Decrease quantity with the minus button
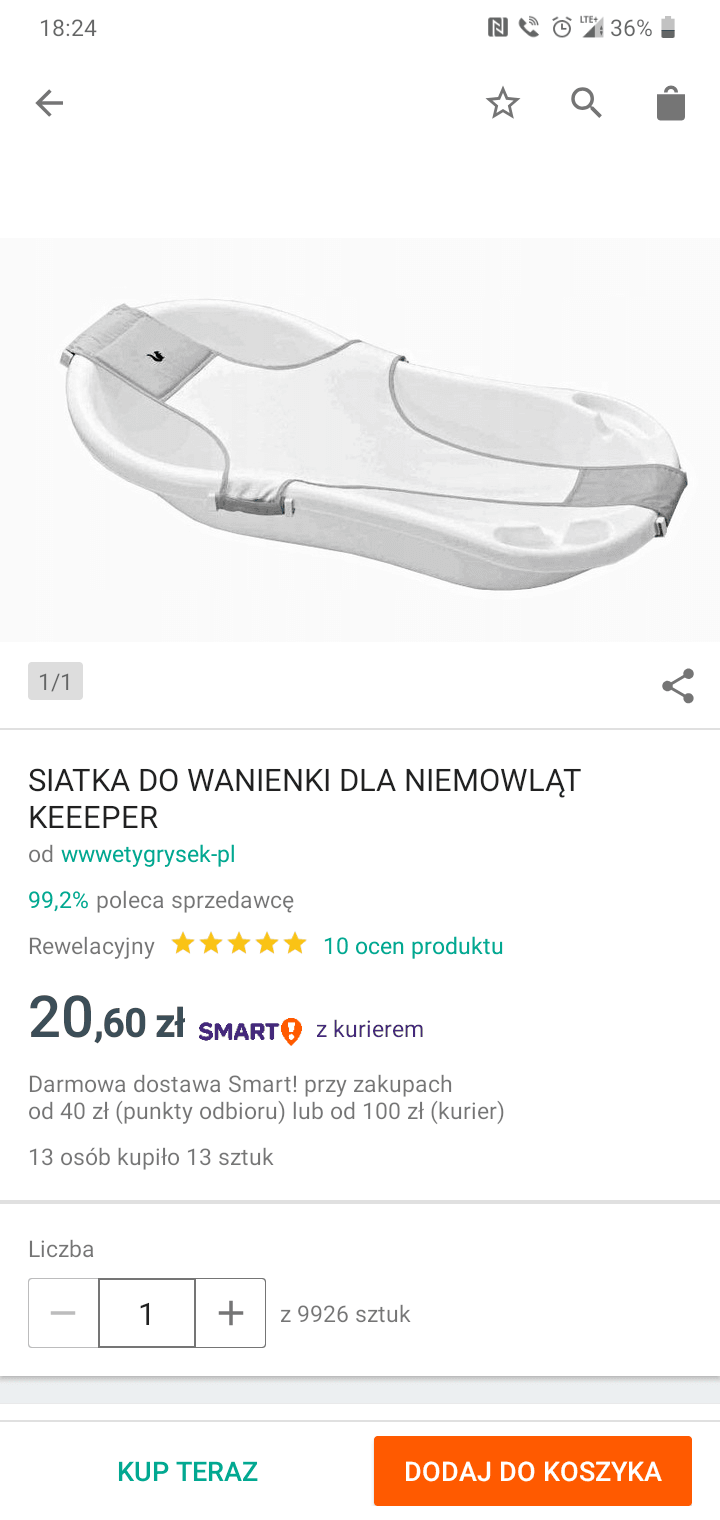This screenshot has width=720, height=1520. [63, 1313]
